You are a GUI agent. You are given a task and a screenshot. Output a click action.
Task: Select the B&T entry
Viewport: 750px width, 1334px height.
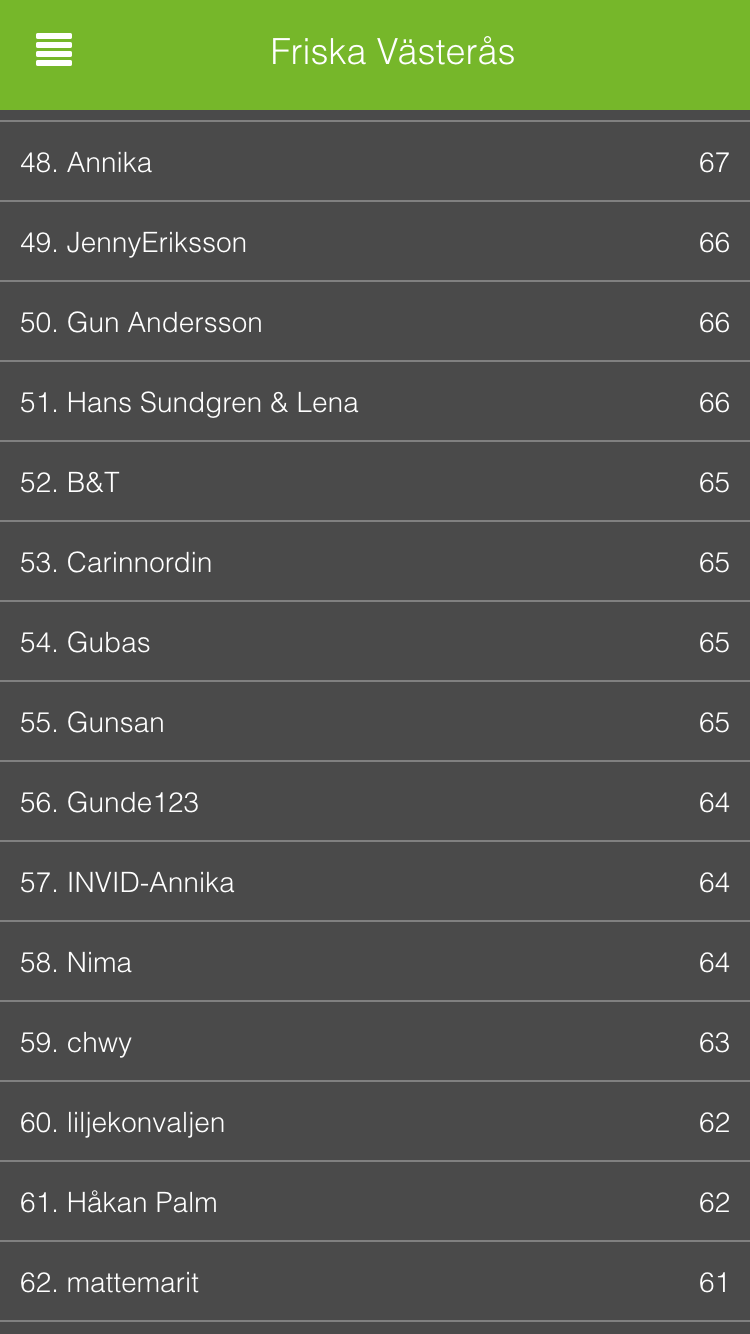[x=375, y=482]
